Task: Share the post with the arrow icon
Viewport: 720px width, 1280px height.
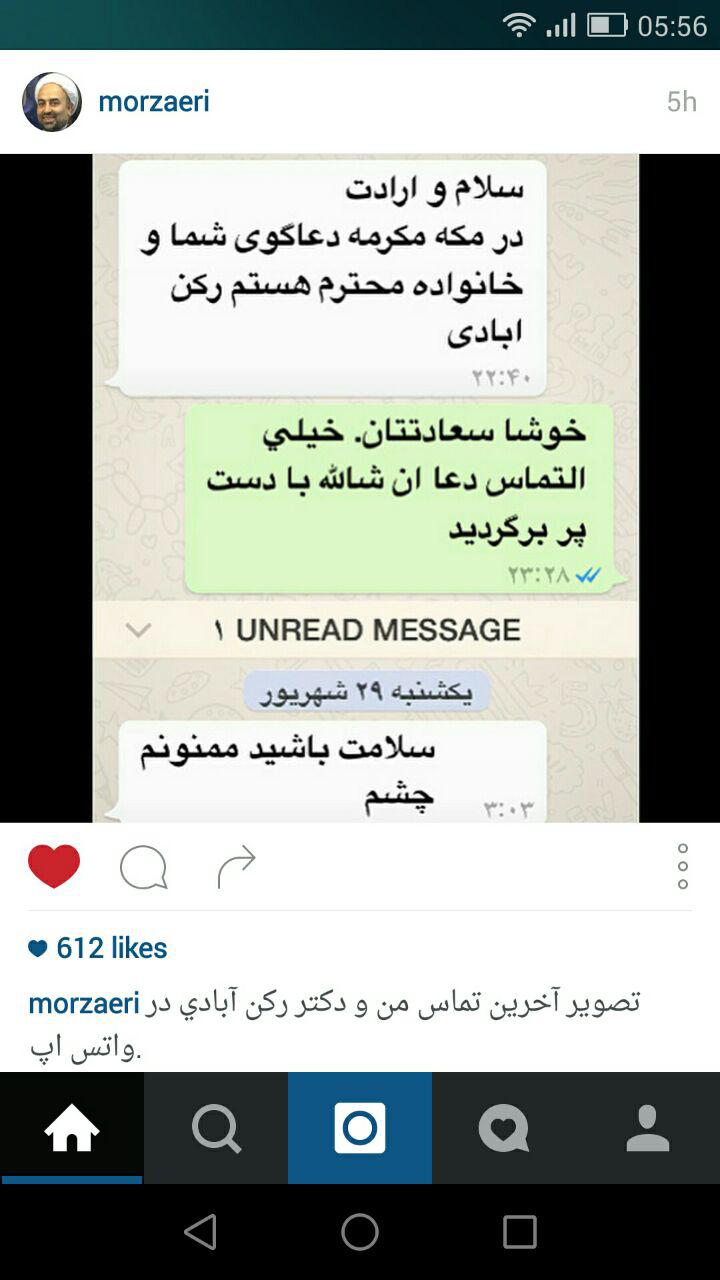Action: (x=236, y=867)
